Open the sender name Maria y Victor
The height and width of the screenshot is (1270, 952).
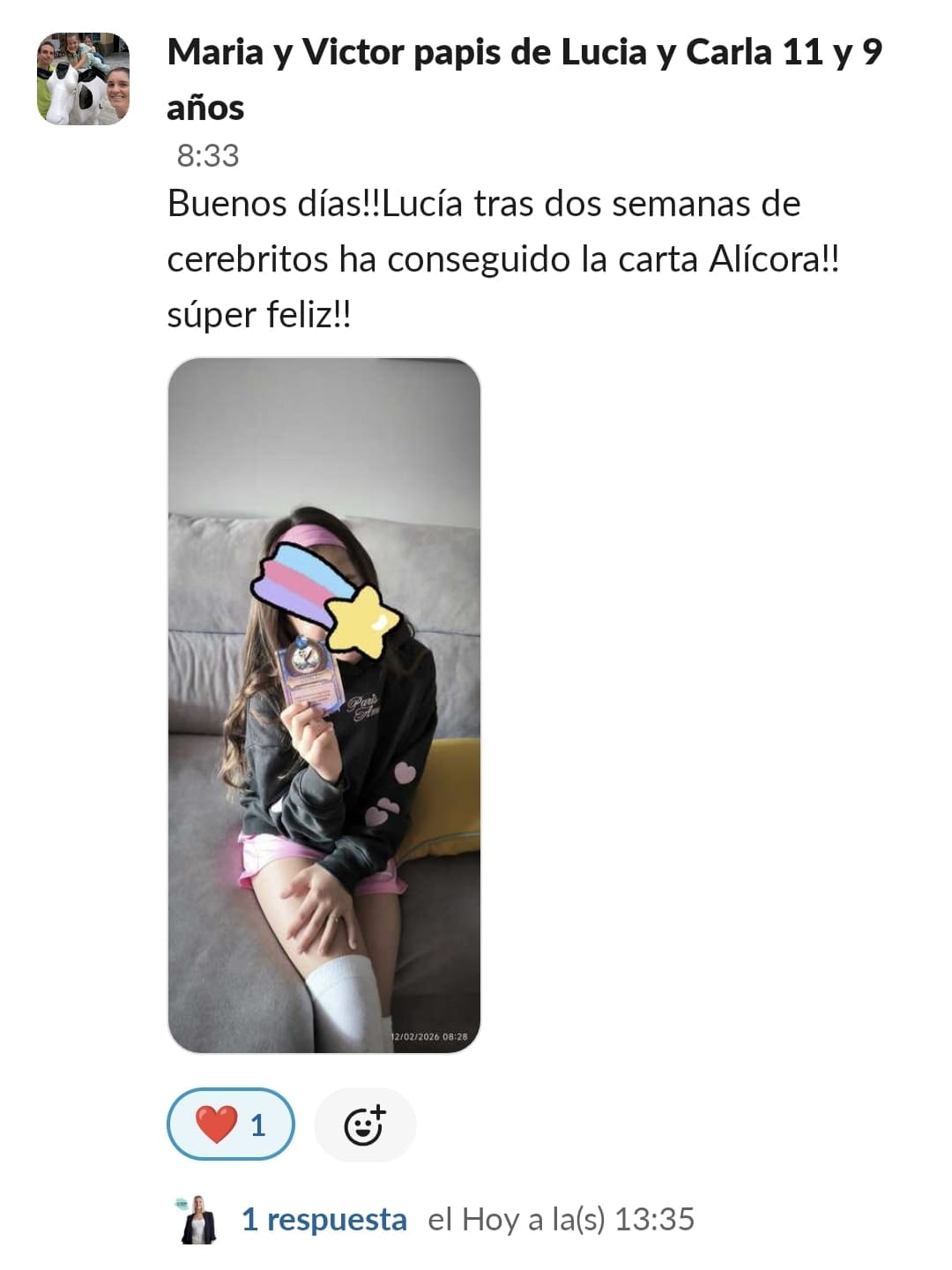click(x=524, y=54)
